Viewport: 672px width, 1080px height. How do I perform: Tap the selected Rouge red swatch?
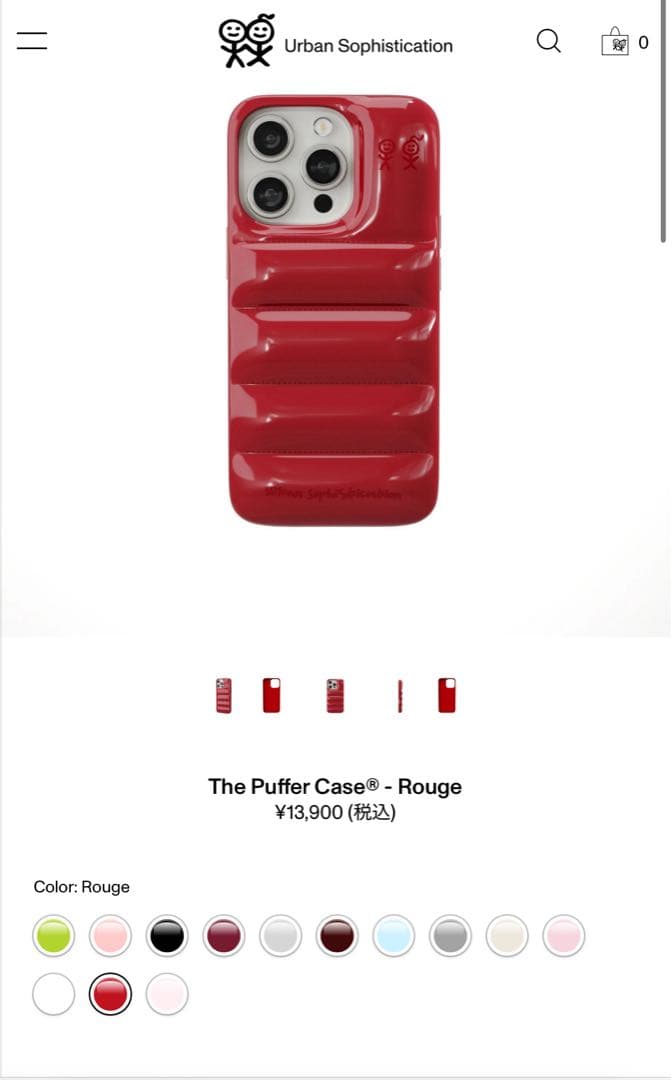[110, 994]
